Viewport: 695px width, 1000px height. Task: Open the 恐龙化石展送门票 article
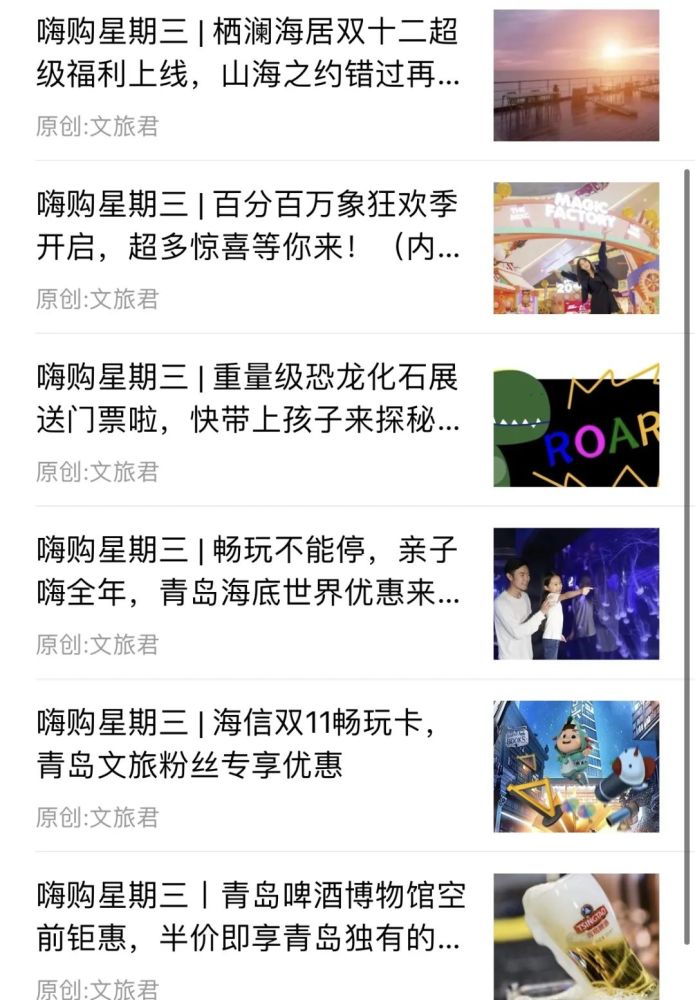(248, 399)
